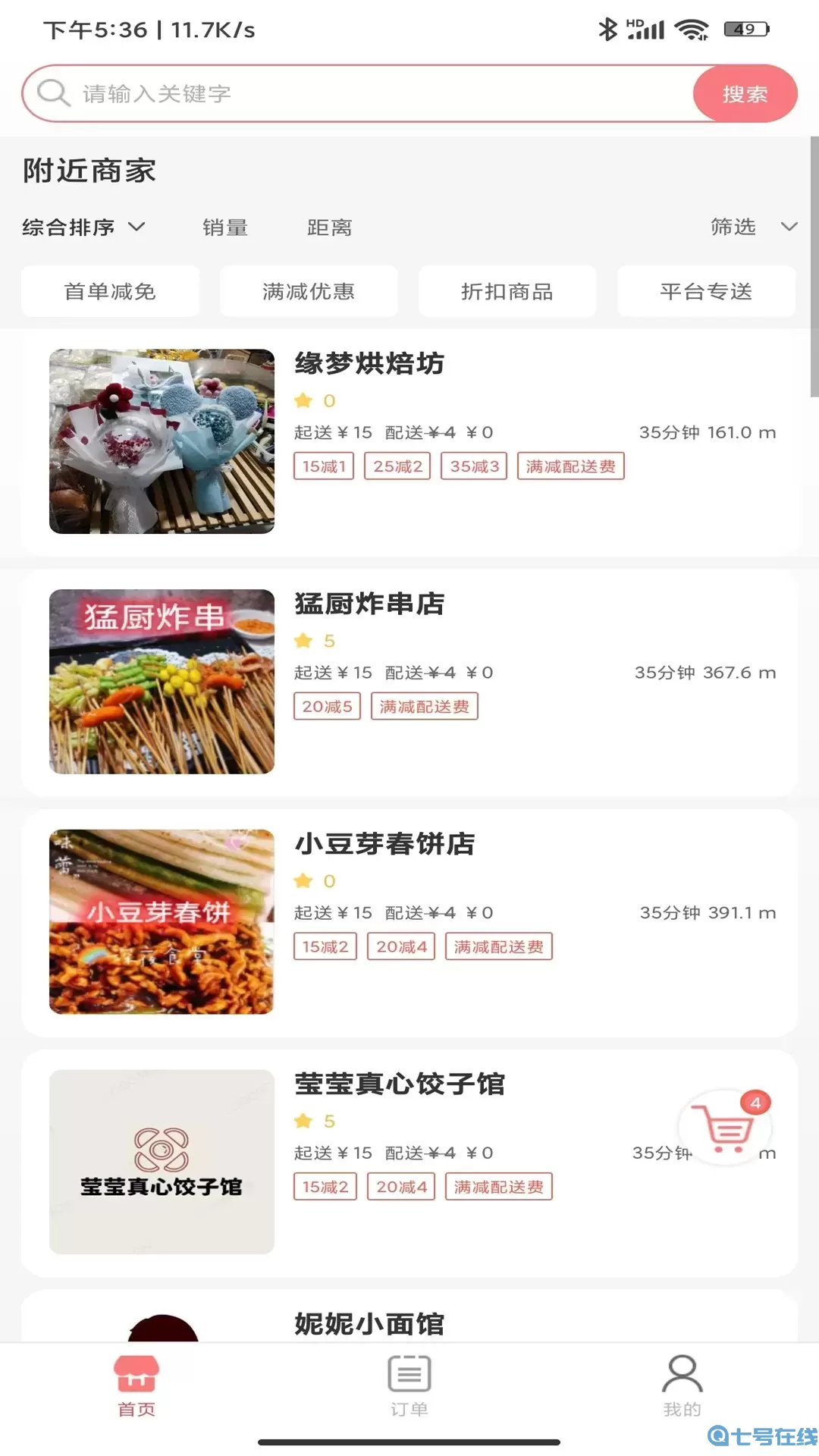Click the 搜索 search button
The image size is (819, 1456).
(x=745, y=93)
